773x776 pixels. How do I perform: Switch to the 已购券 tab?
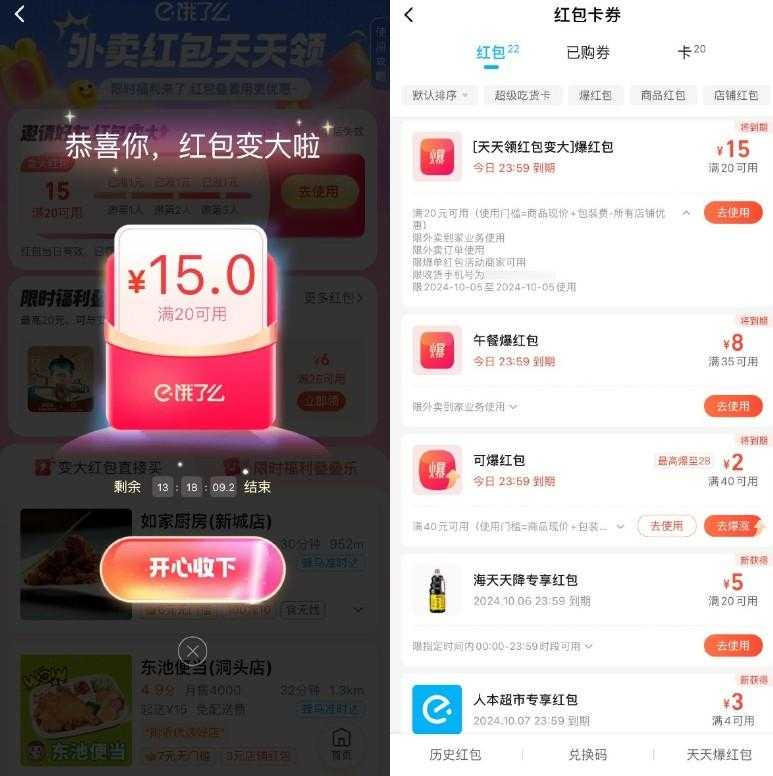coord(587,53)
